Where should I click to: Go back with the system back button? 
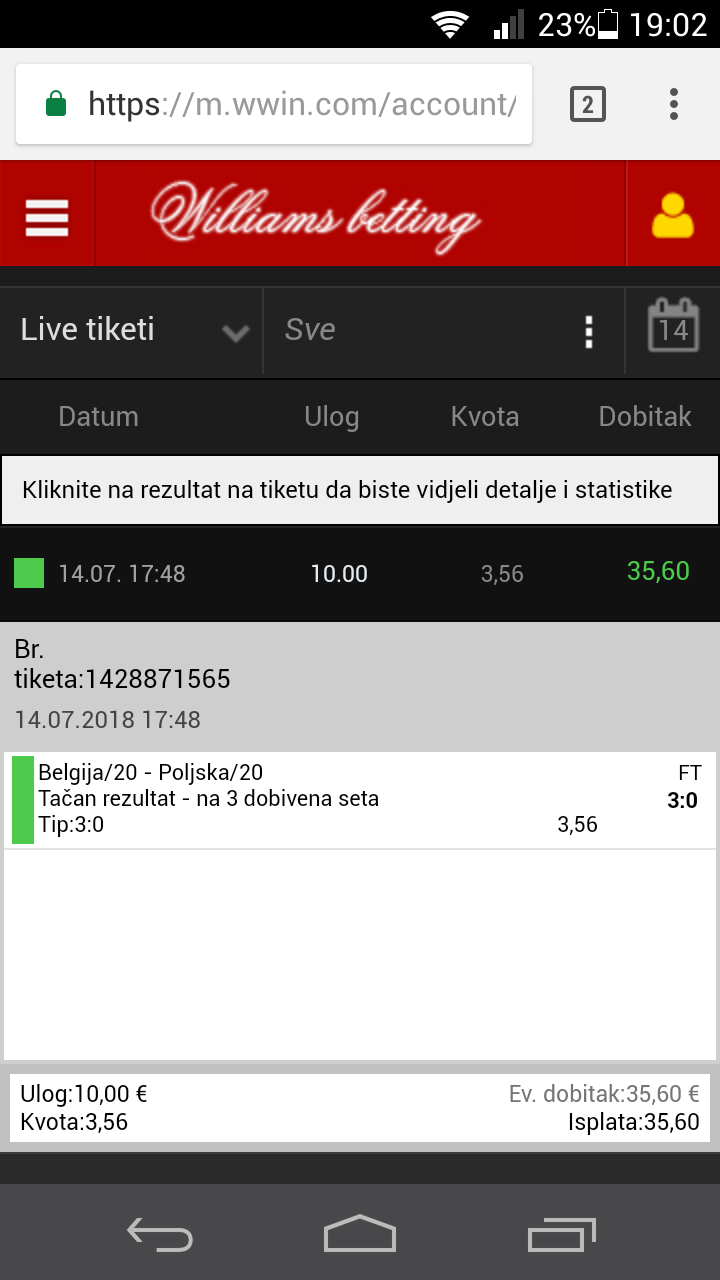click(x=160, y=1234)
